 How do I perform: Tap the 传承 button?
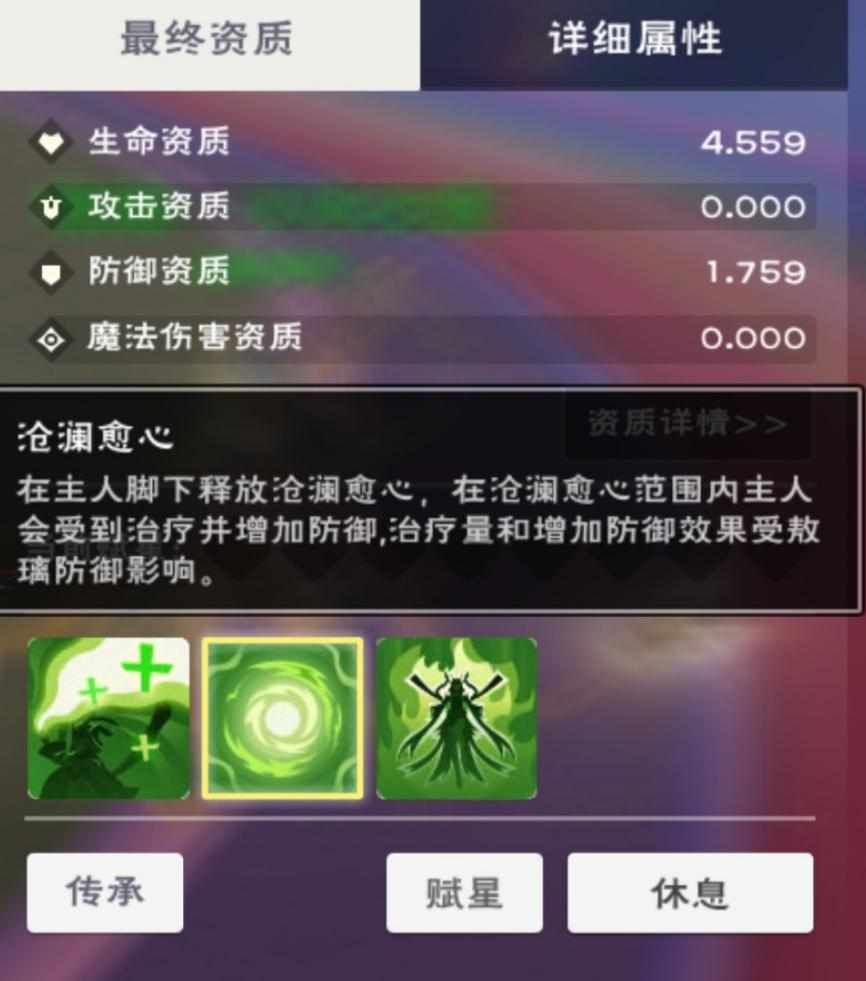coord(105,892)
